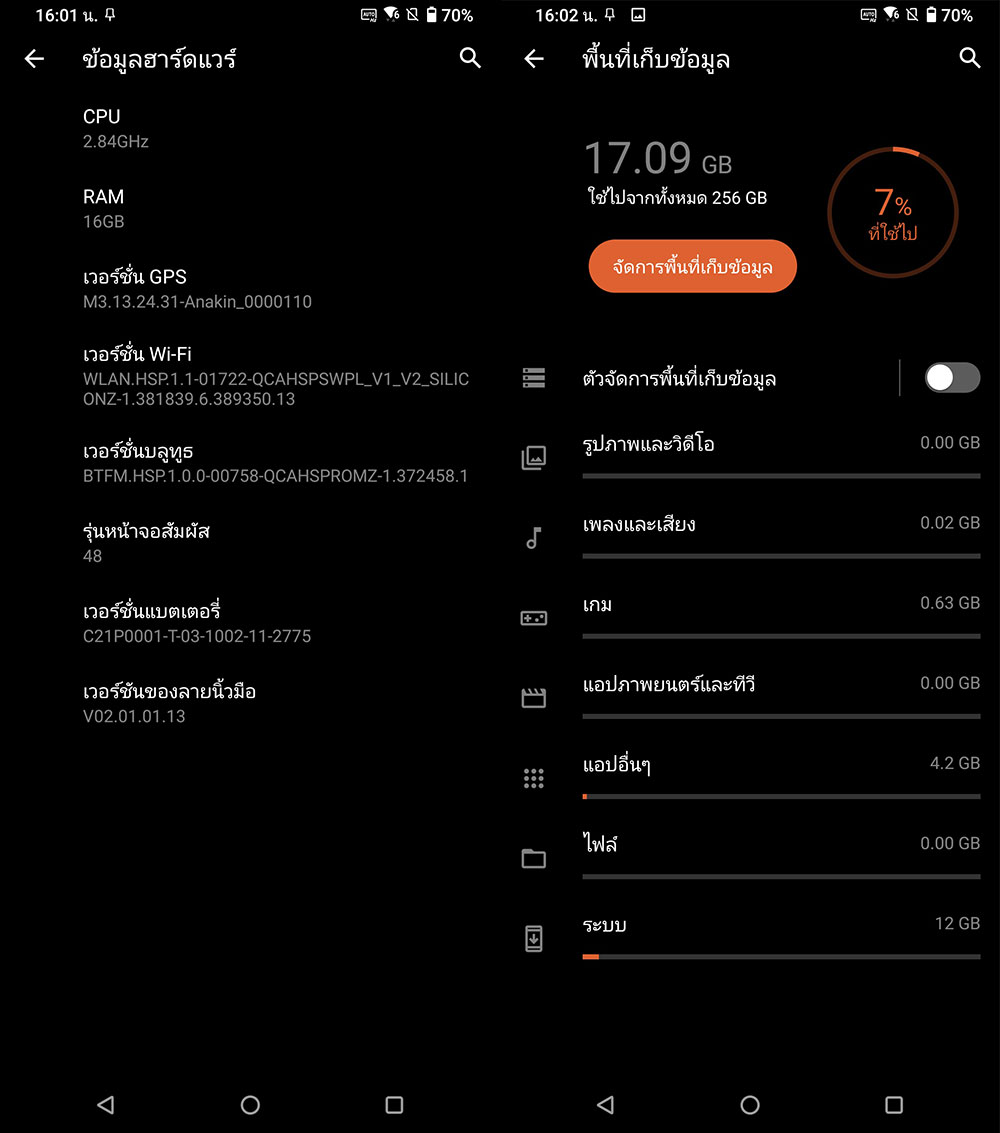Show storage used by แอปอื่นๆ

pyautogui.click(x=780, y=772)
